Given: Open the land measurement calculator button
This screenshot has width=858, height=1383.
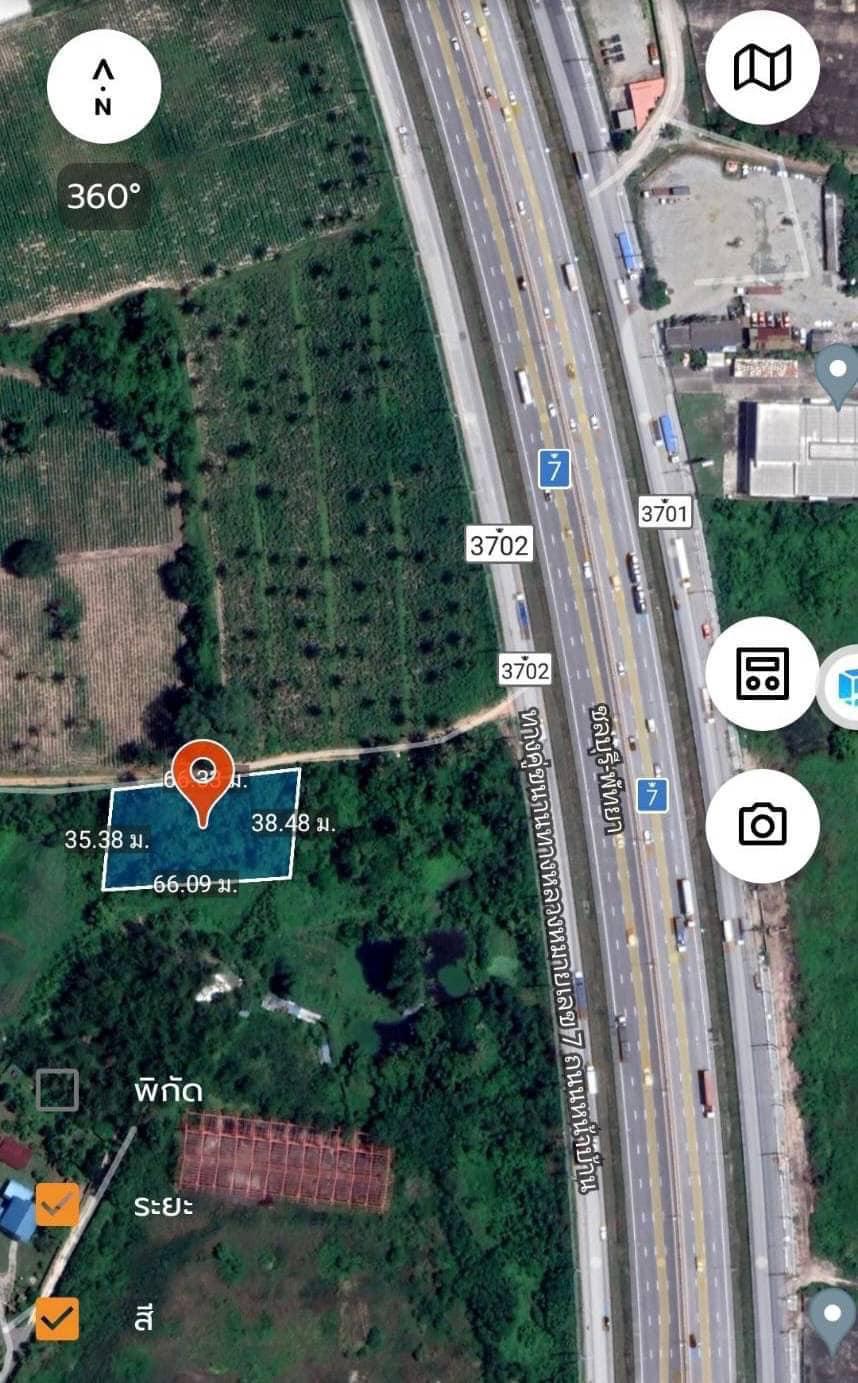Looking at the screenshot, I should [x=762, y=673].
